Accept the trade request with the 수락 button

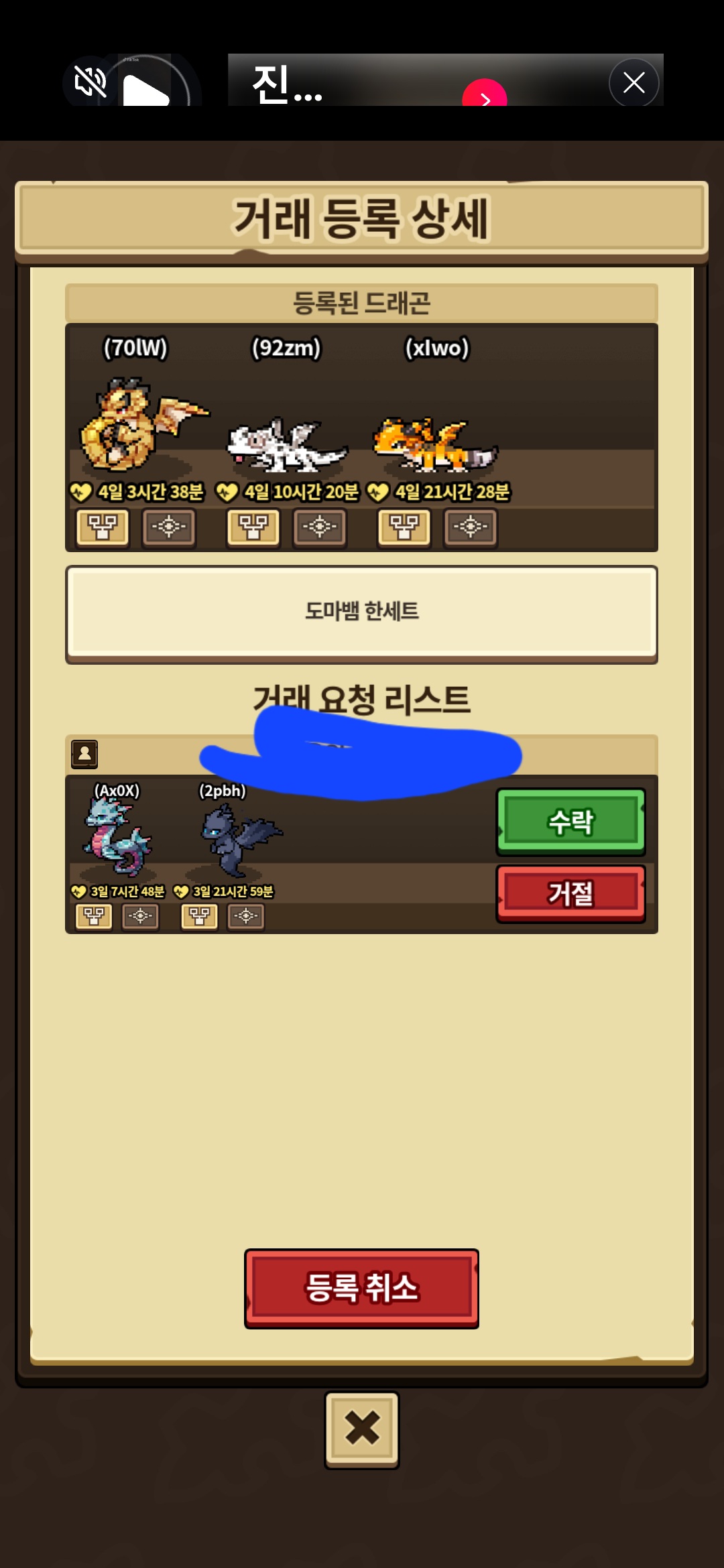tap(570, 821)
